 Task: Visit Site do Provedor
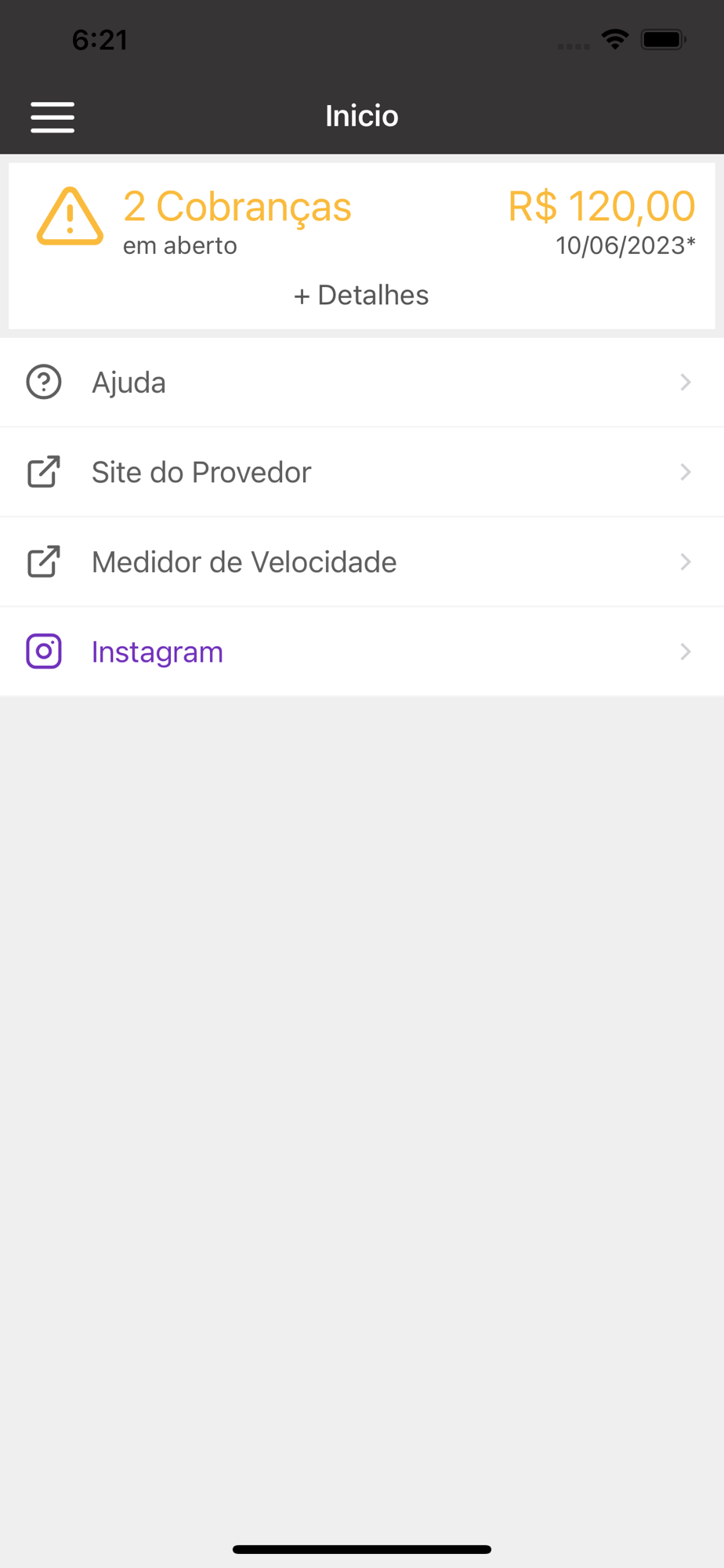[361, 472]
